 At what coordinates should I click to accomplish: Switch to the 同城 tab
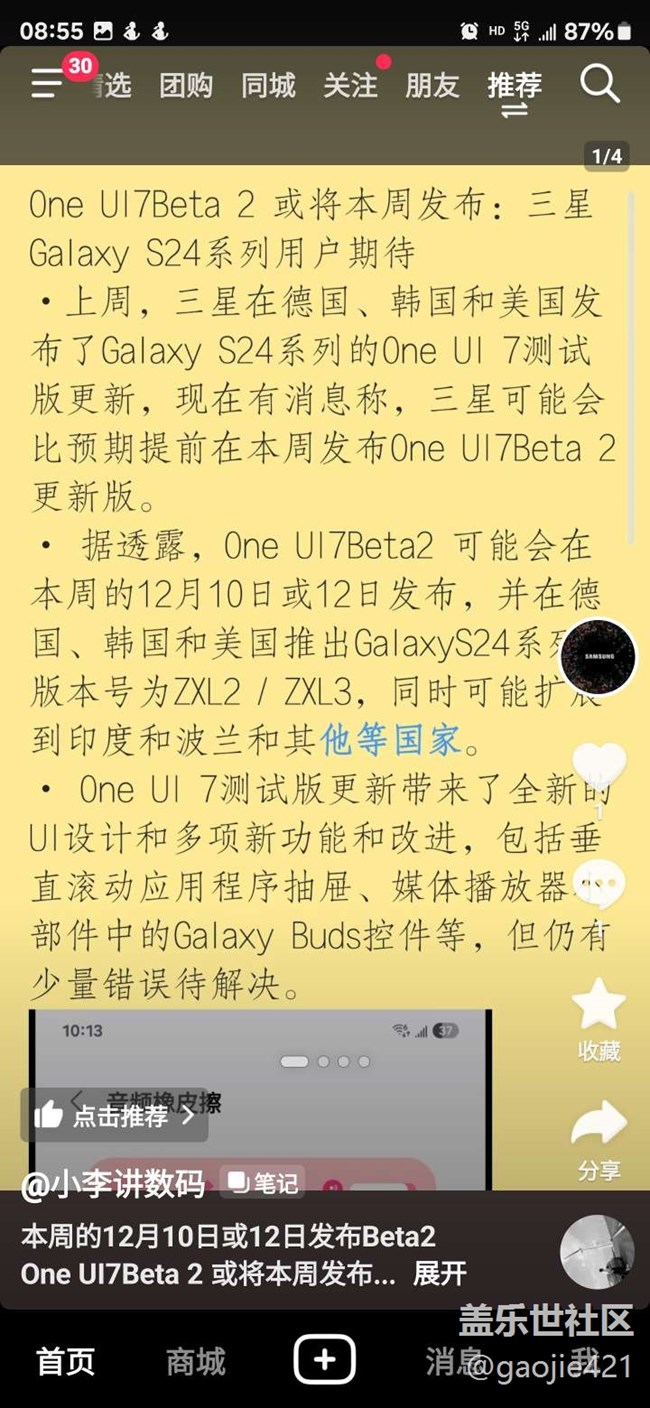pyautogui.click(x=268, y=86)
